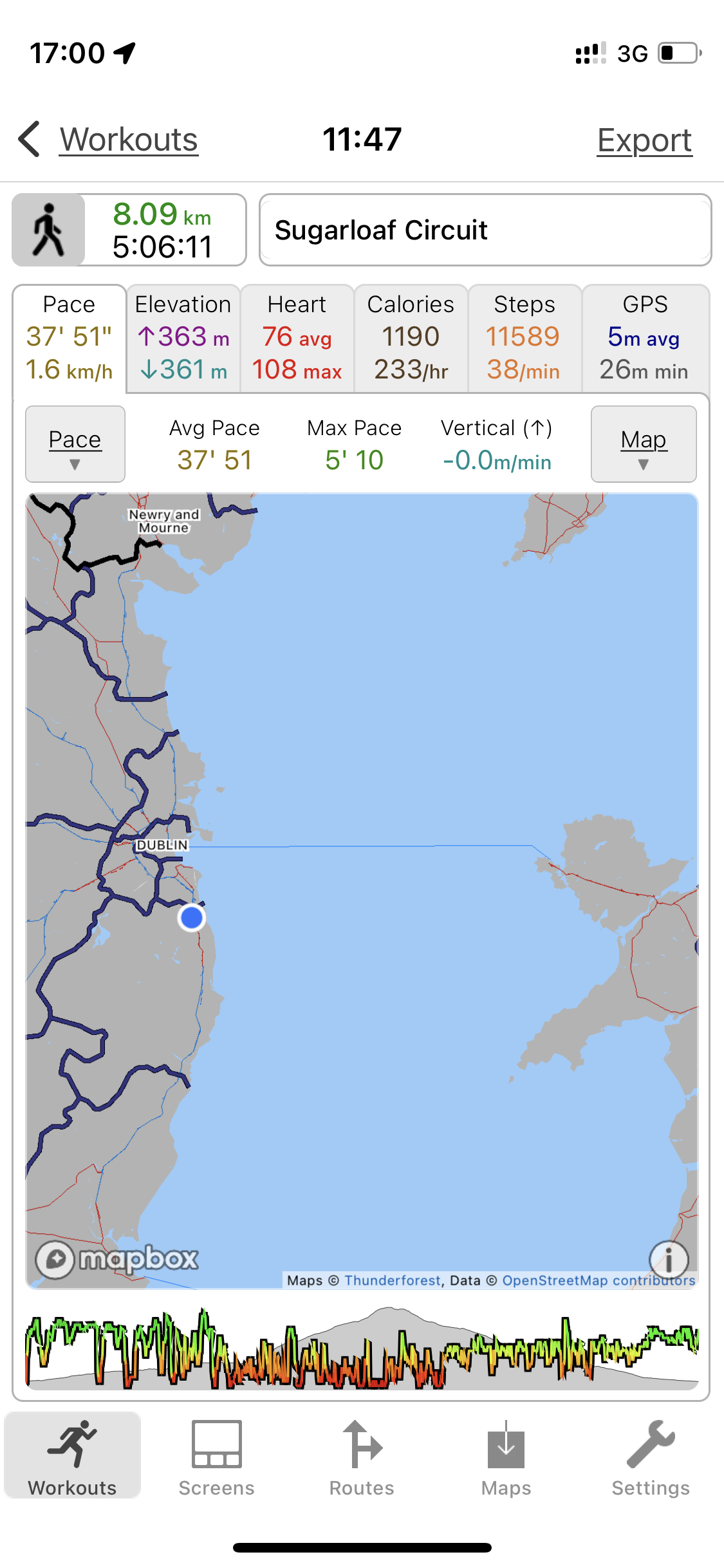
Task: Tap the walking activity type icon
Action: [x=49, y=230]
